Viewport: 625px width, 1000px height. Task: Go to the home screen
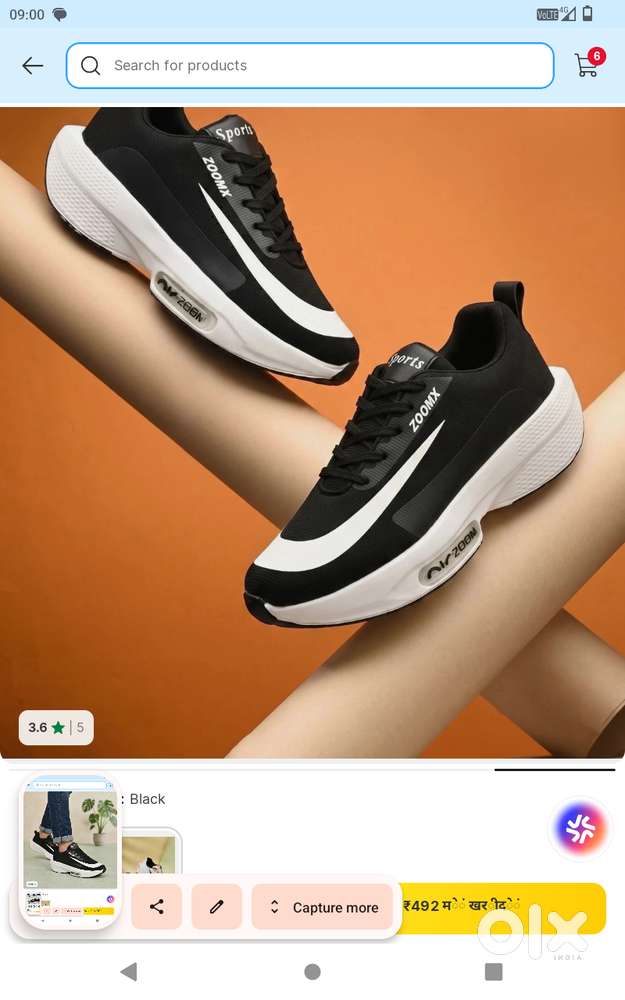coord(312,971)
